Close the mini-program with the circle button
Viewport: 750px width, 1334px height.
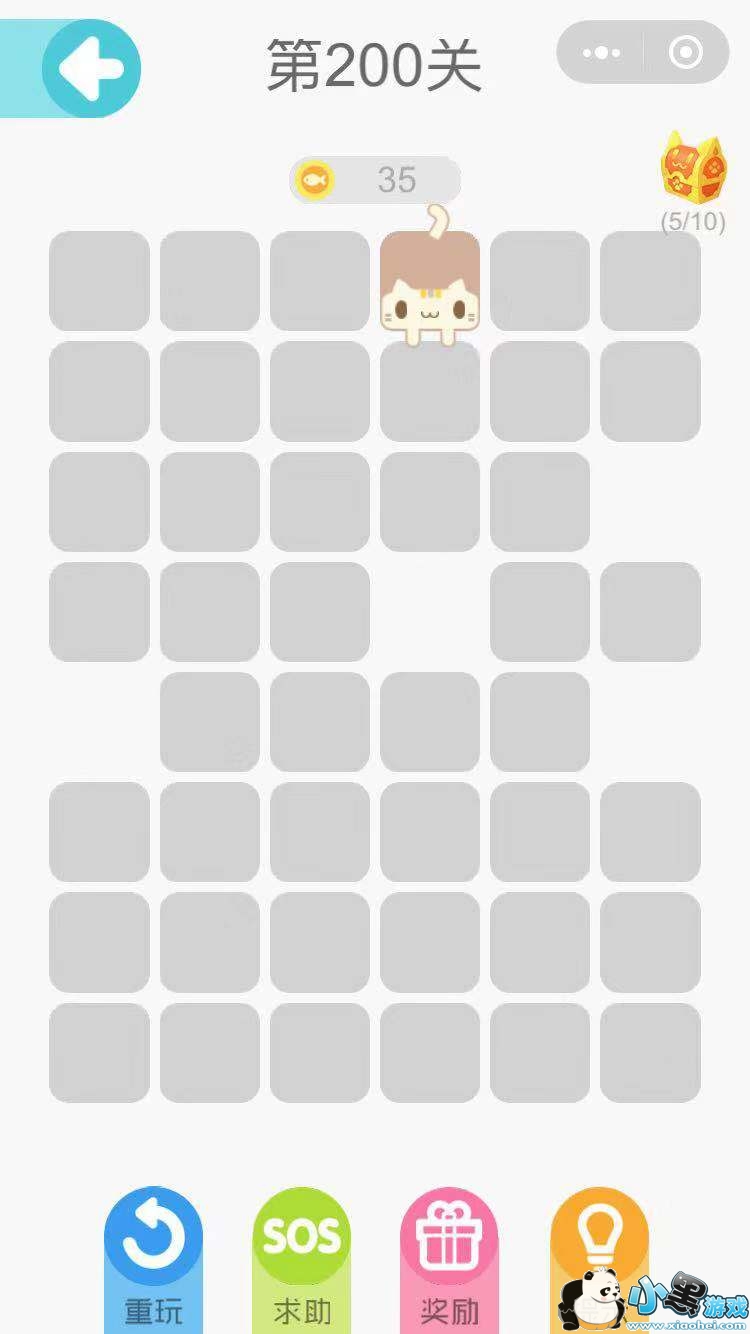click(686, 53)
